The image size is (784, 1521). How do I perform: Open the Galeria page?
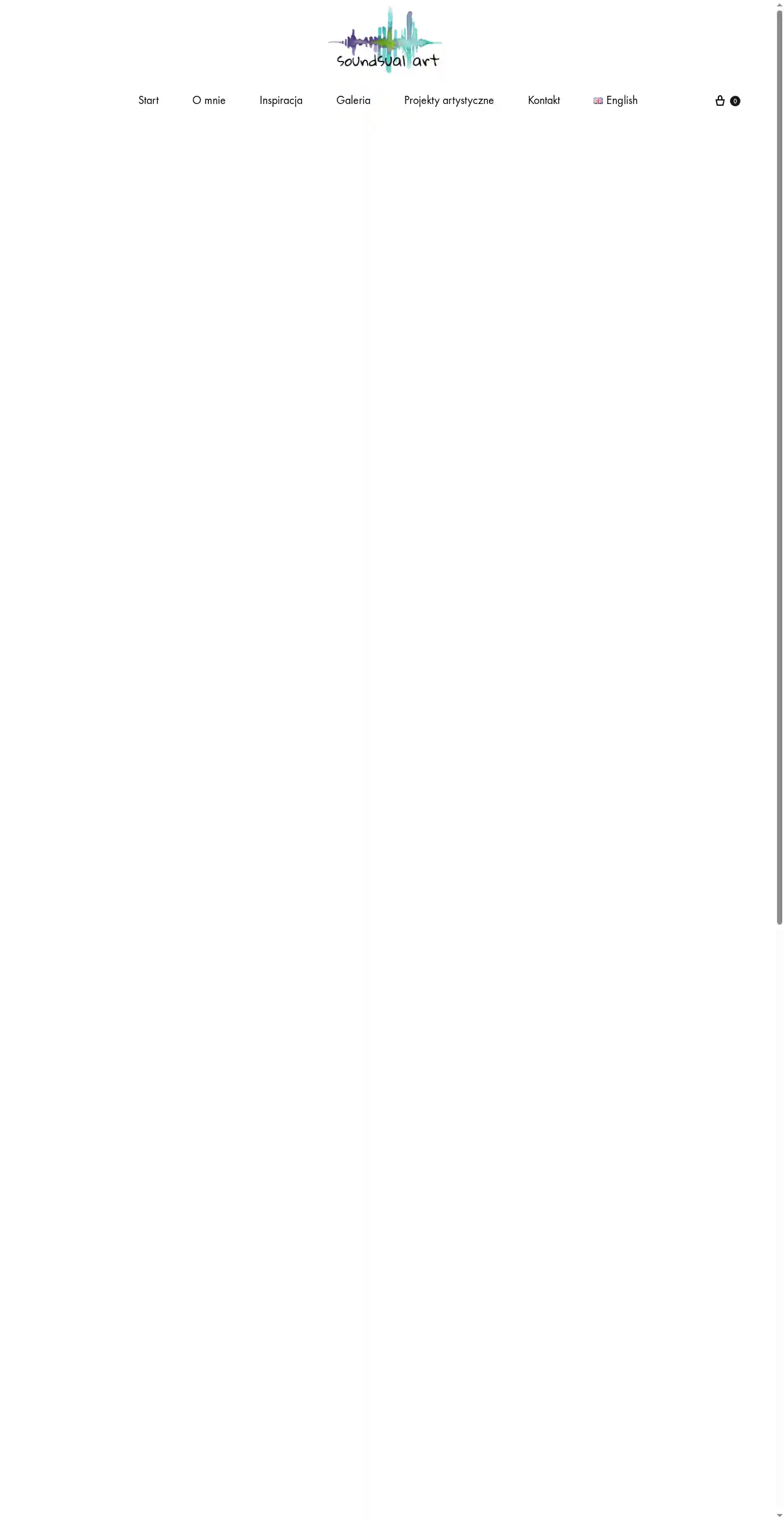(353, 100)
